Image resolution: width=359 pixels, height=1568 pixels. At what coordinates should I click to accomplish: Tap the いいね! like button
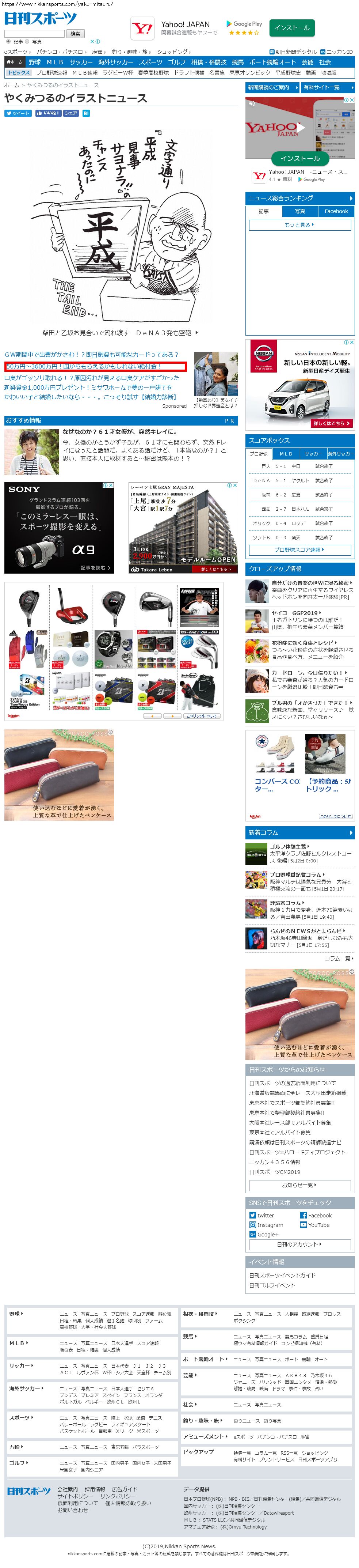(x=48, y=113)
